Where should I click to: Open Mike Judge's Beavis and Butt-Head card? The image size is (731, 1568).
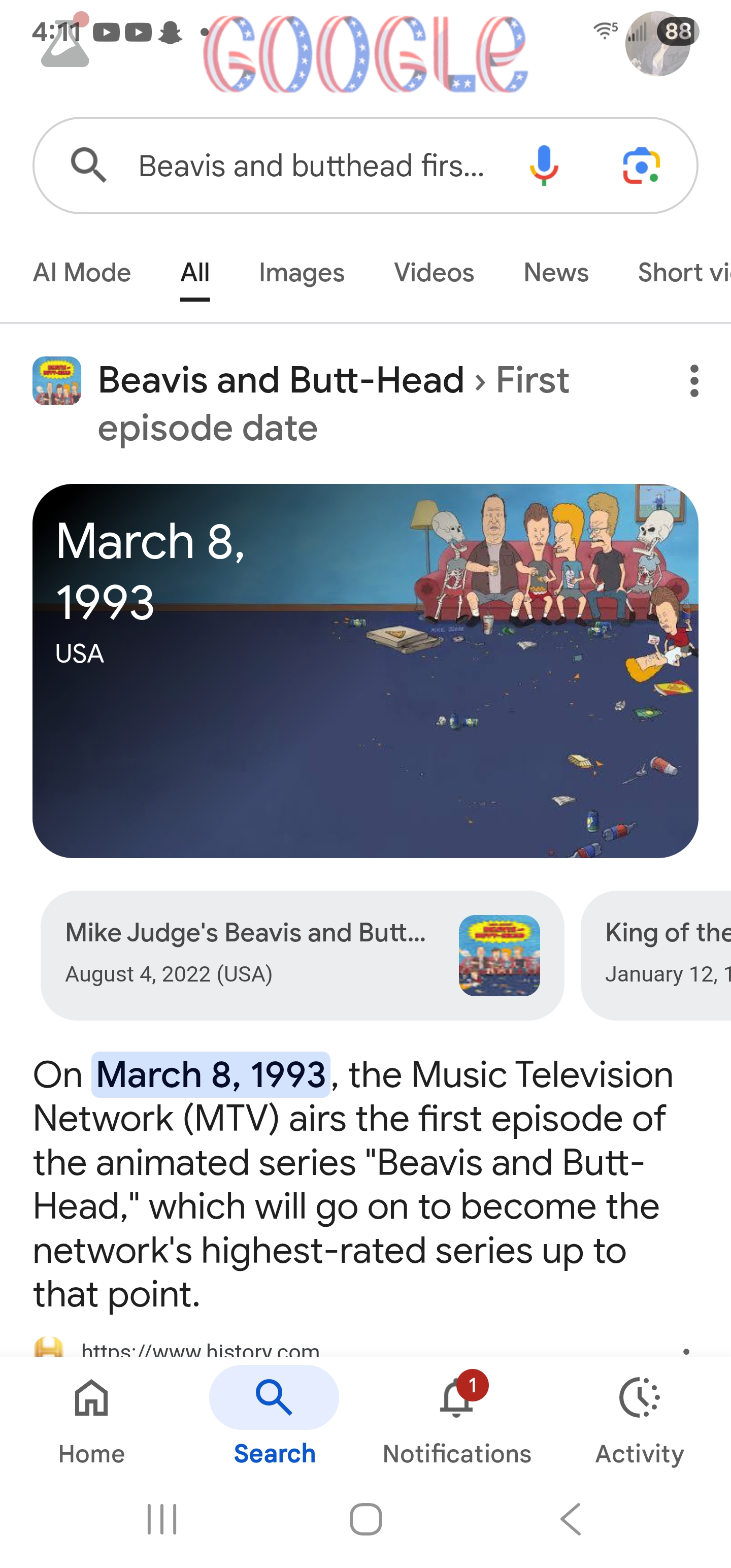(302, 955)
